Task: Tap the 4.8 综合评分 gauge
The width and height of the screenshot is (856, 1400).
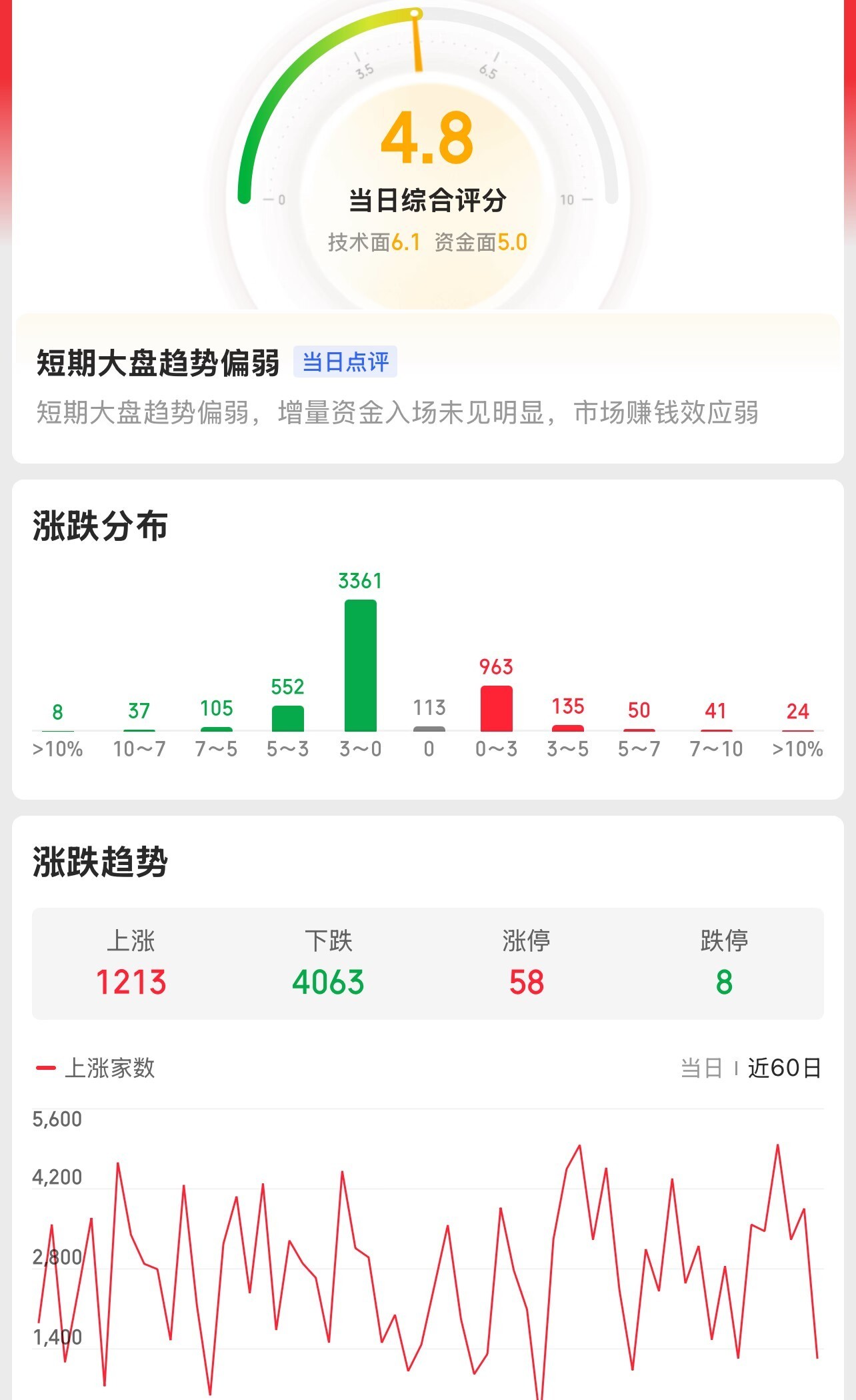Action: 427,140
